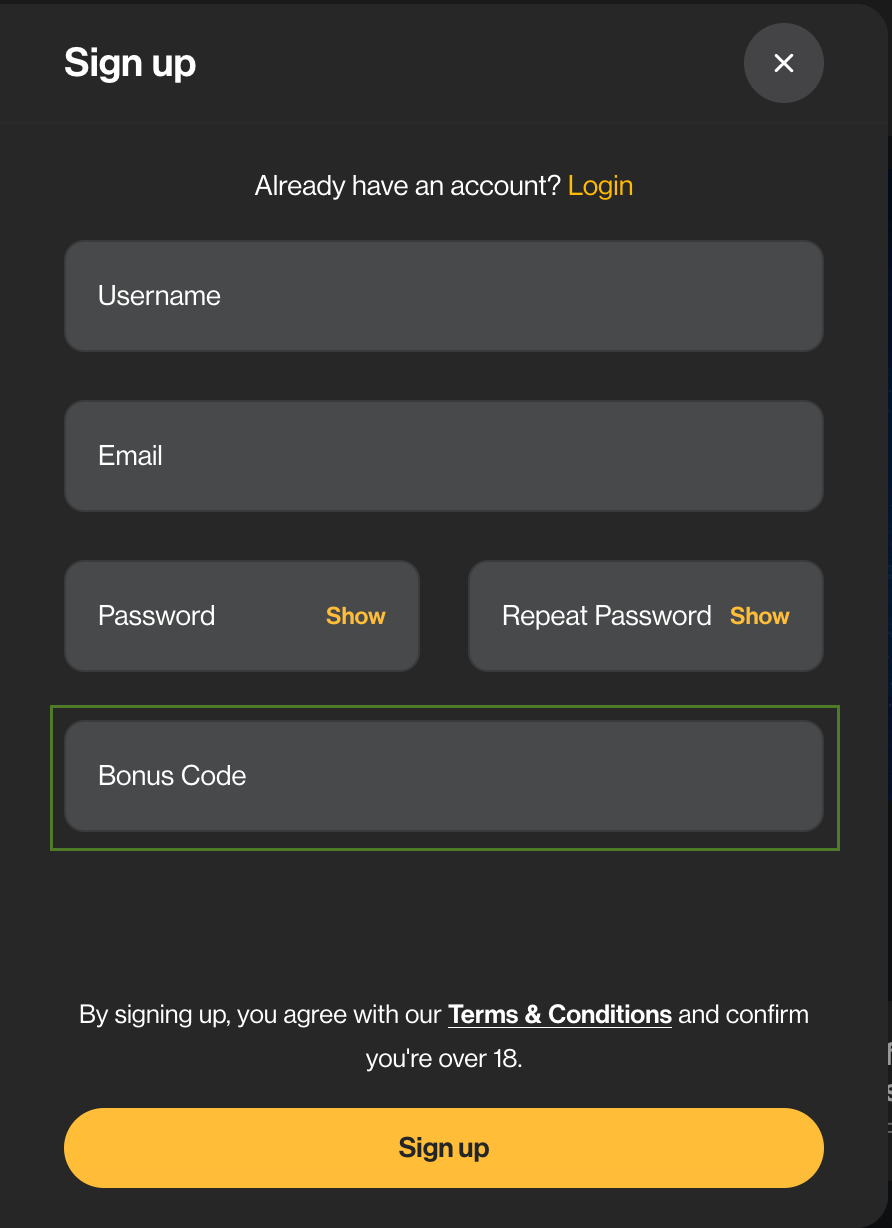
Task: Tap the orange Login text
Action: [600, 185]
